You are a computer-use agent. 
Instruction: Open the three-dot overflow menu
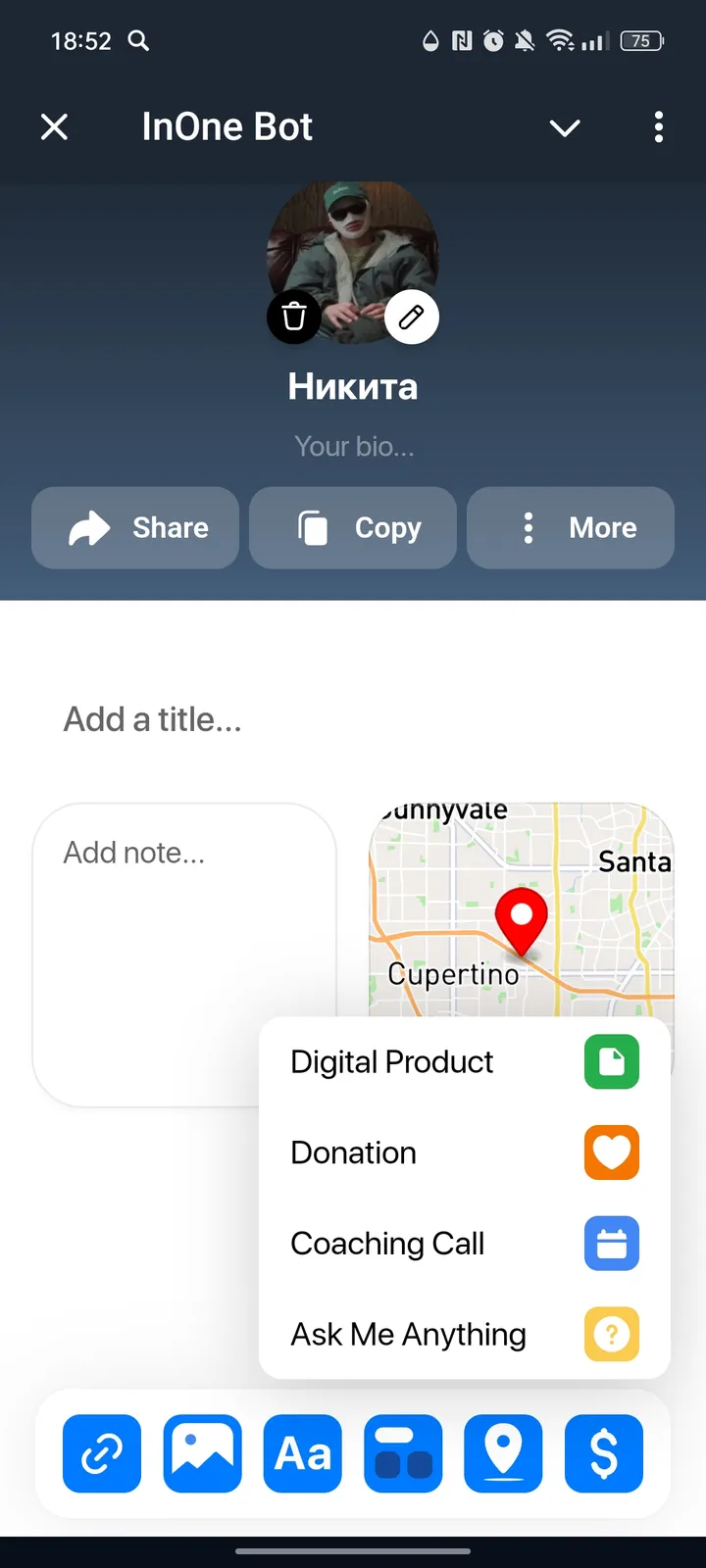click(659, 127)
